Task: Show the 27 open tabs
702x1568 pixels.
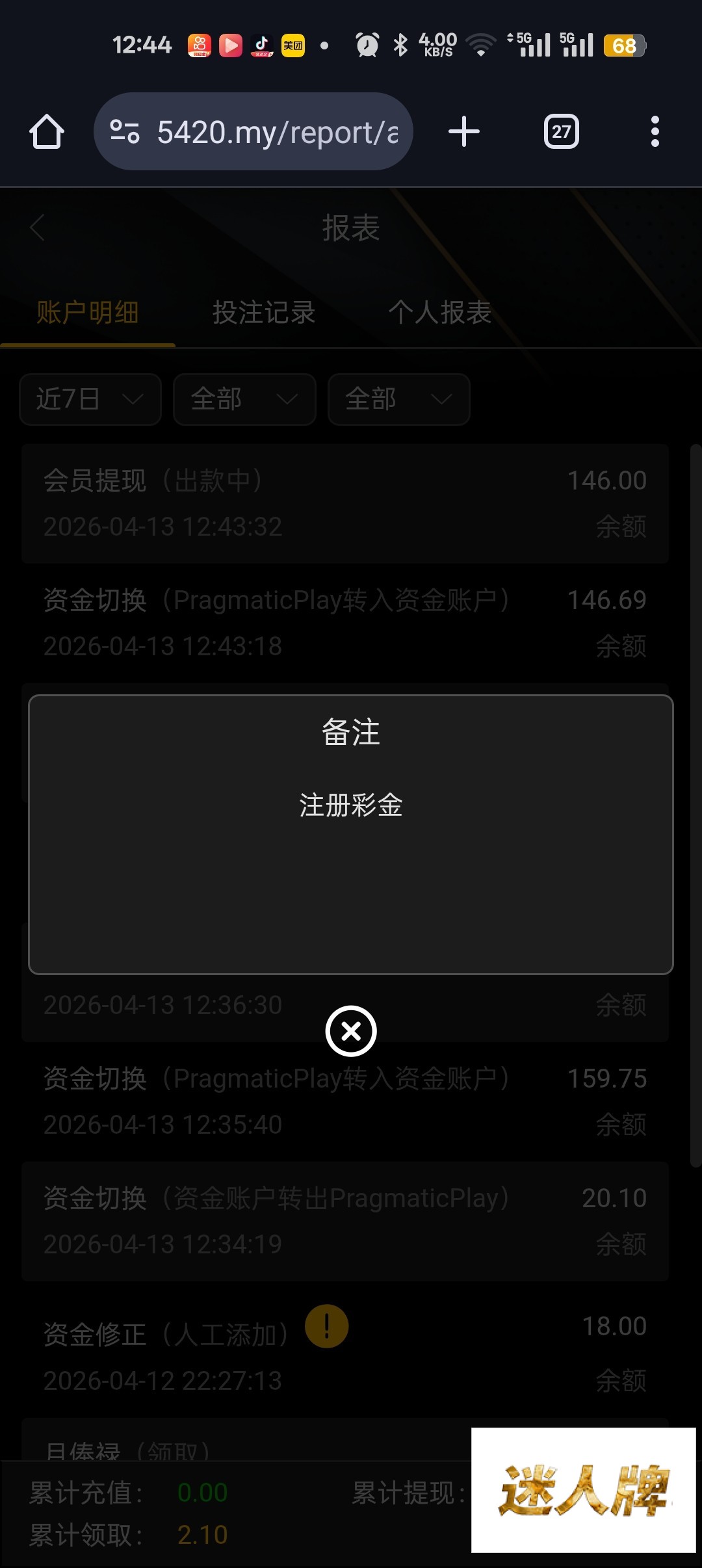Action: pos(561,132)
